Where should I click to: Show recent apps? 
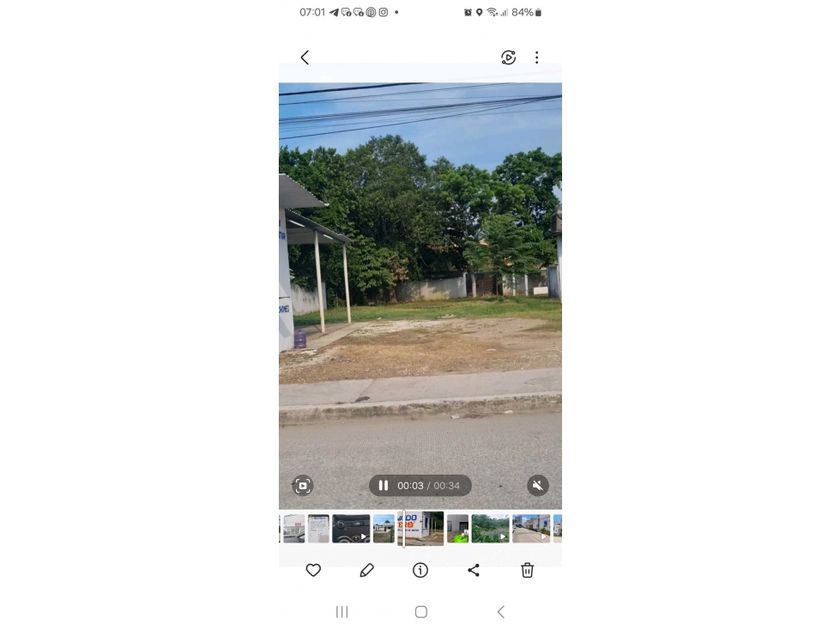pyautogui.click(x=342, y=612)
